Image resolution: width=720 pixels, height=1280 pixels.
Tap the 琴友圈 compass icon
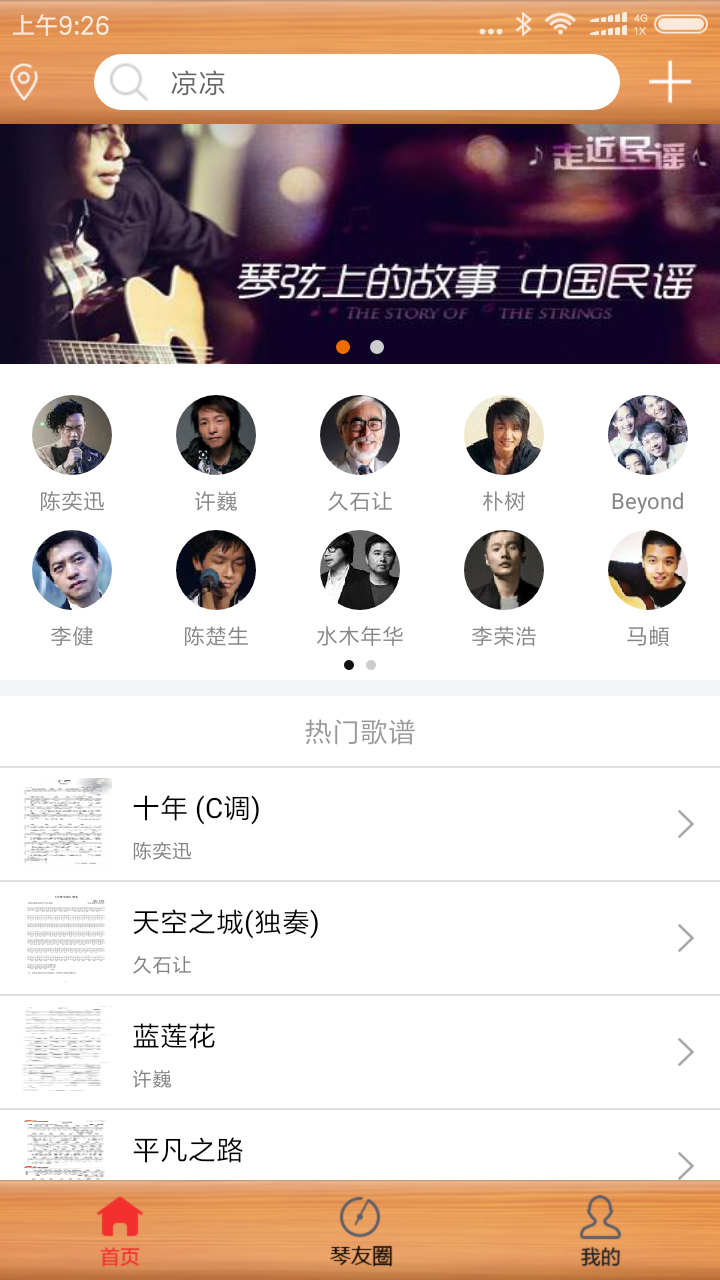pos(360,1215)
